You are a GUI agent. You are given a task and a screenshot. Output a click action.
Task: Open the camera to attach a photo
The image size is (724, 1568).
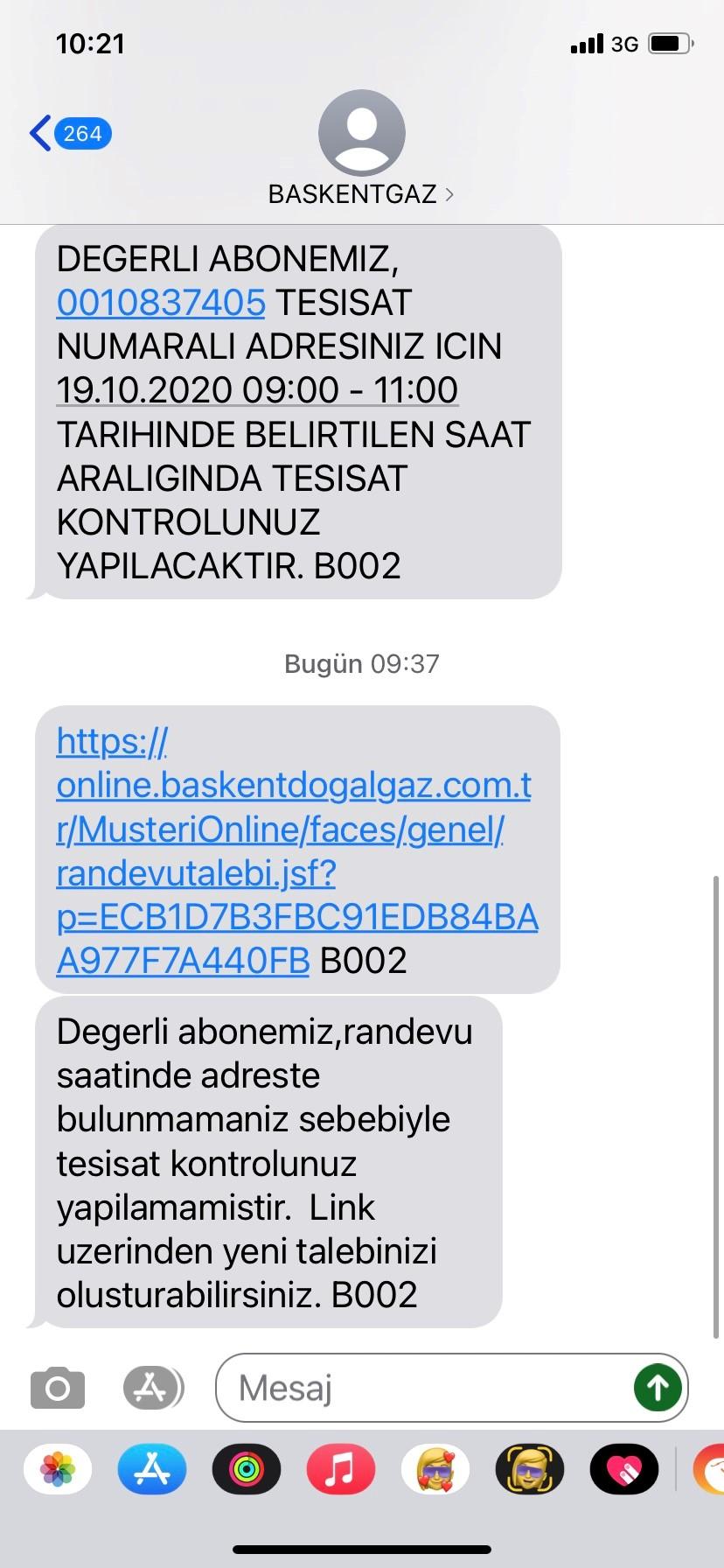tap(58, 1388)
